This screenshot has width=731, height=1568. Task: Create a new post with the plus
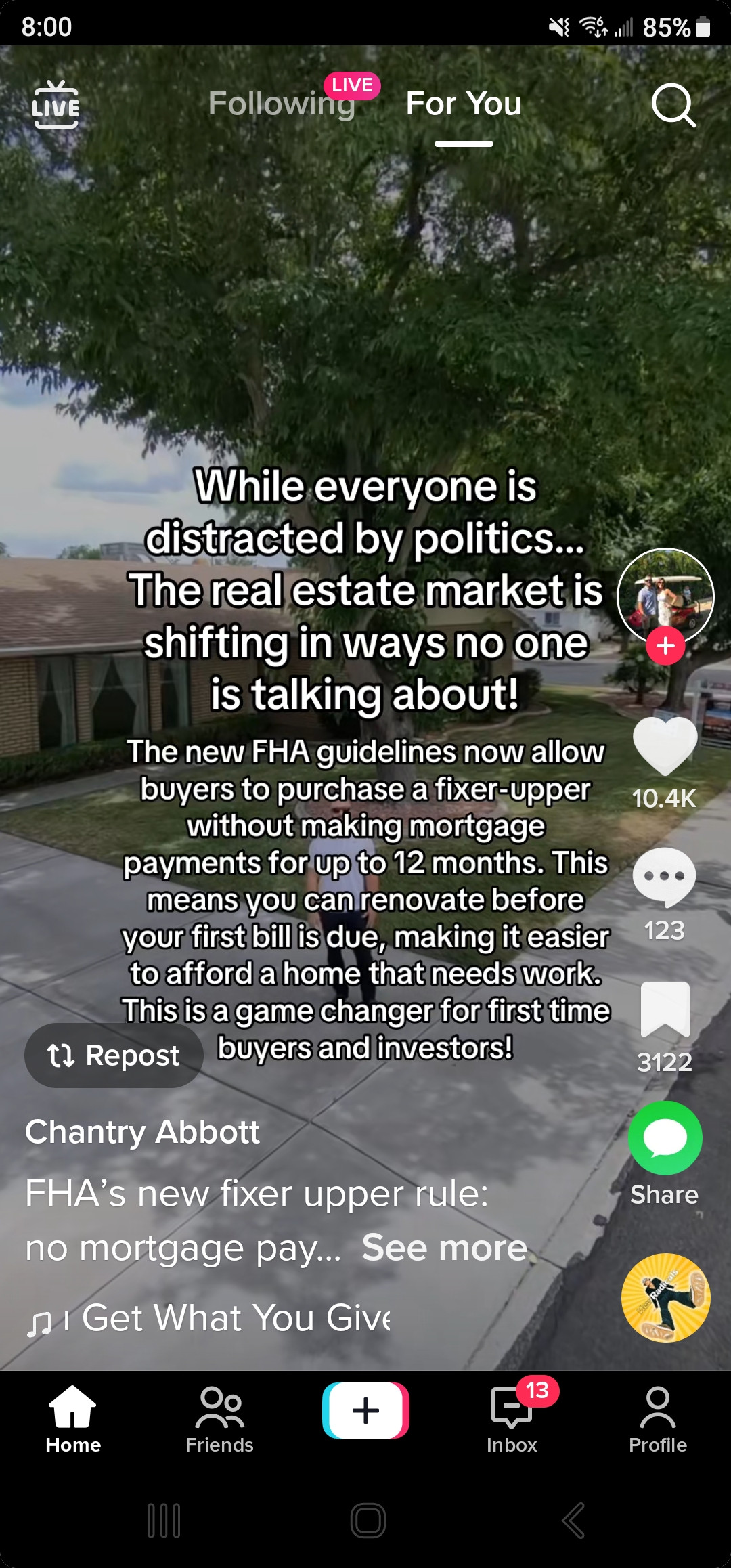click(x=365, y=1411)
